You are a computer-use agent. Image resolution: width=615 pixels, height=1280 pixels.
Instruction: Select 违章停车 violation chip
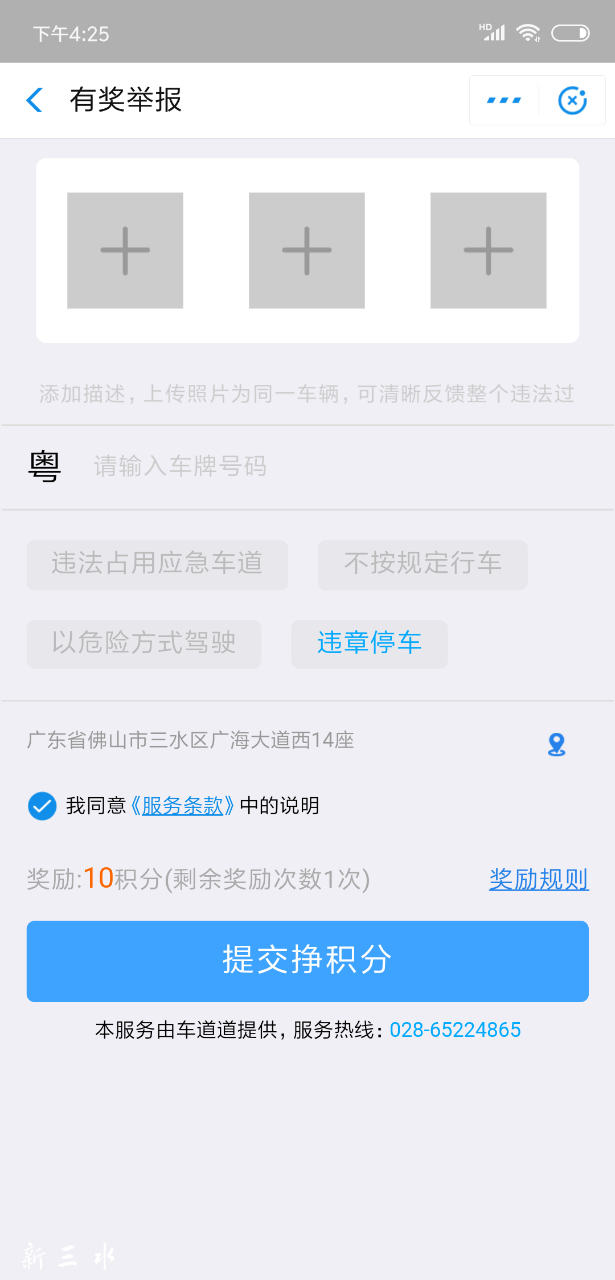click(369, 643)
